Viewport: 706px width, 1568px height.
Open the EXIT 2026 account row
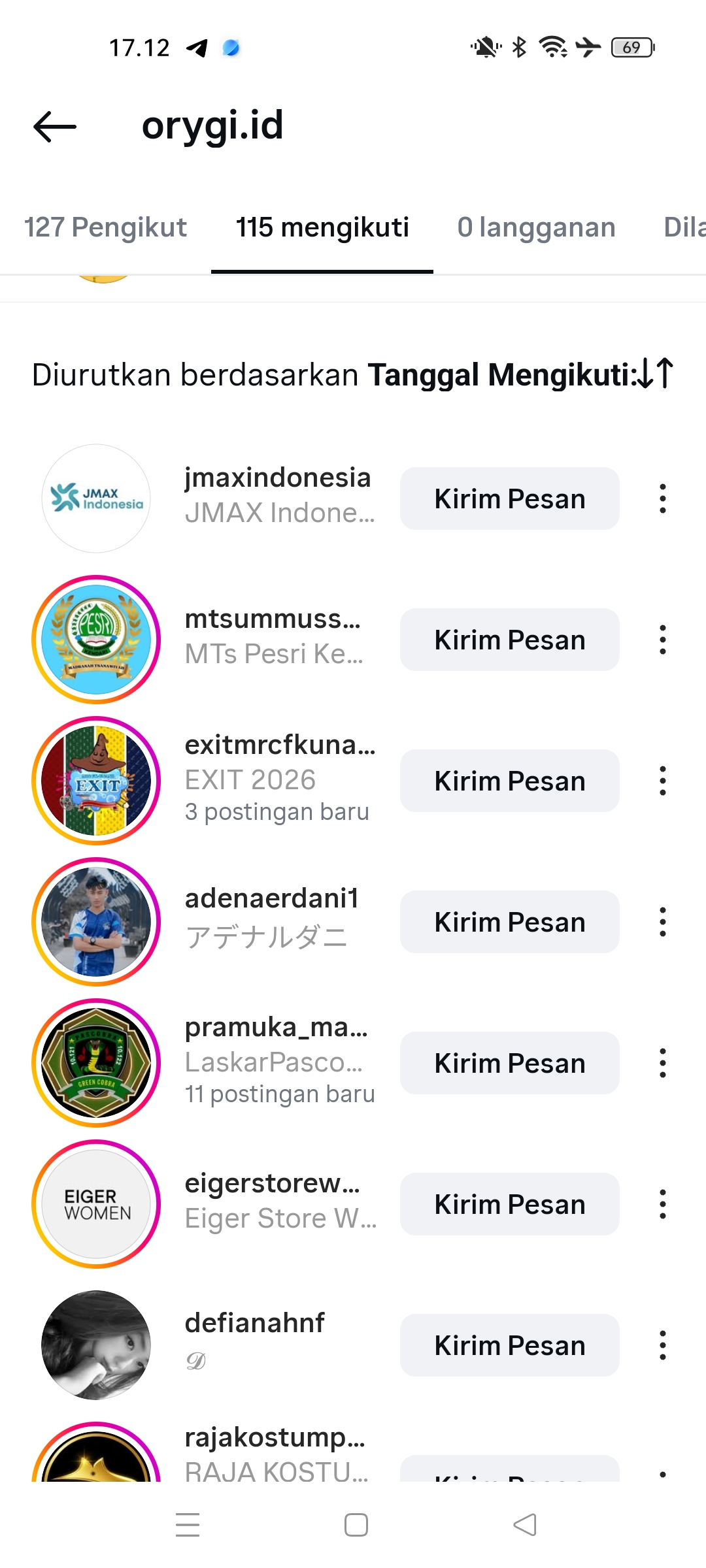pyautogui.click(x=280, y=762)
